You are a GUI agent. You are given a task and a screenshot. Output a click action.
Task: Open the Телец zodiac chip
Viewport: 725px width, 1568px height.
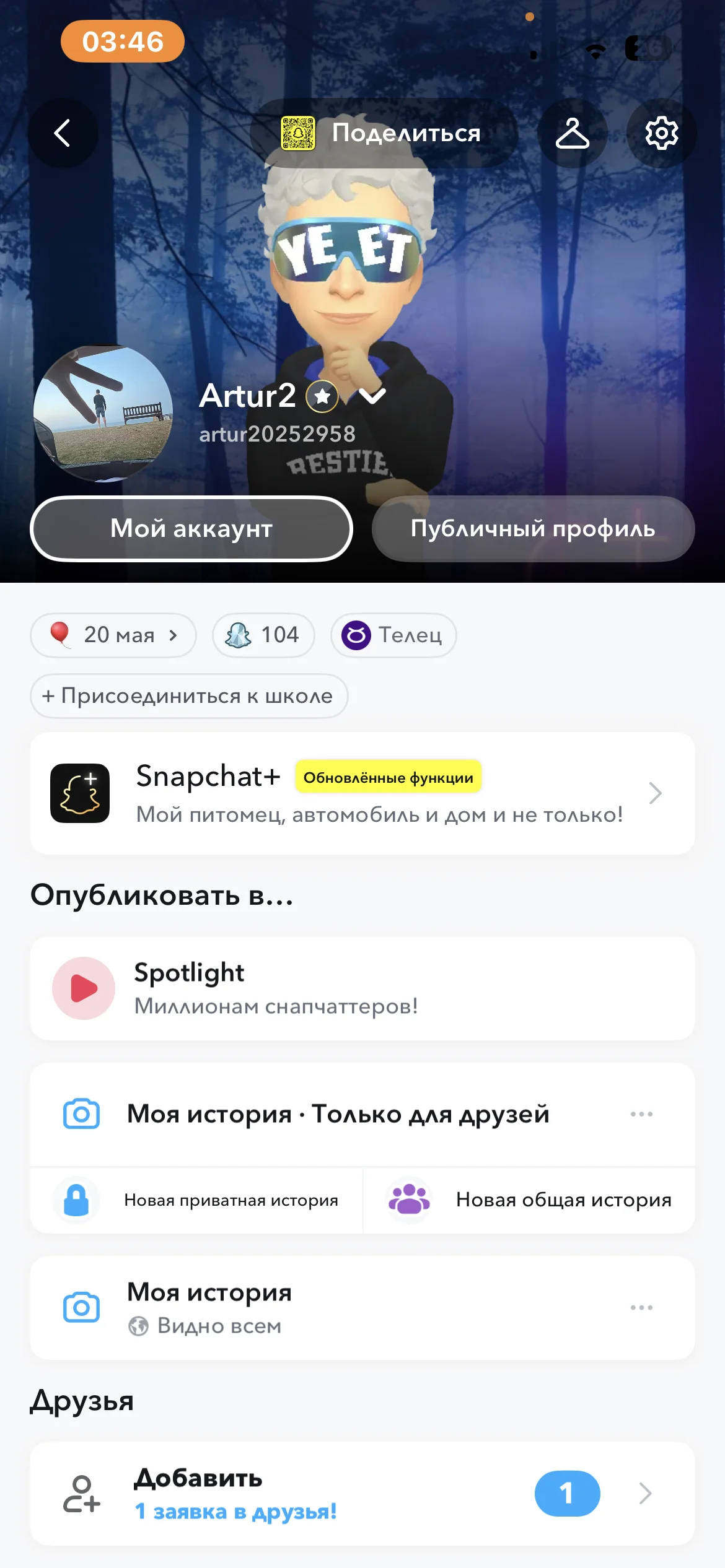(393, 635)
